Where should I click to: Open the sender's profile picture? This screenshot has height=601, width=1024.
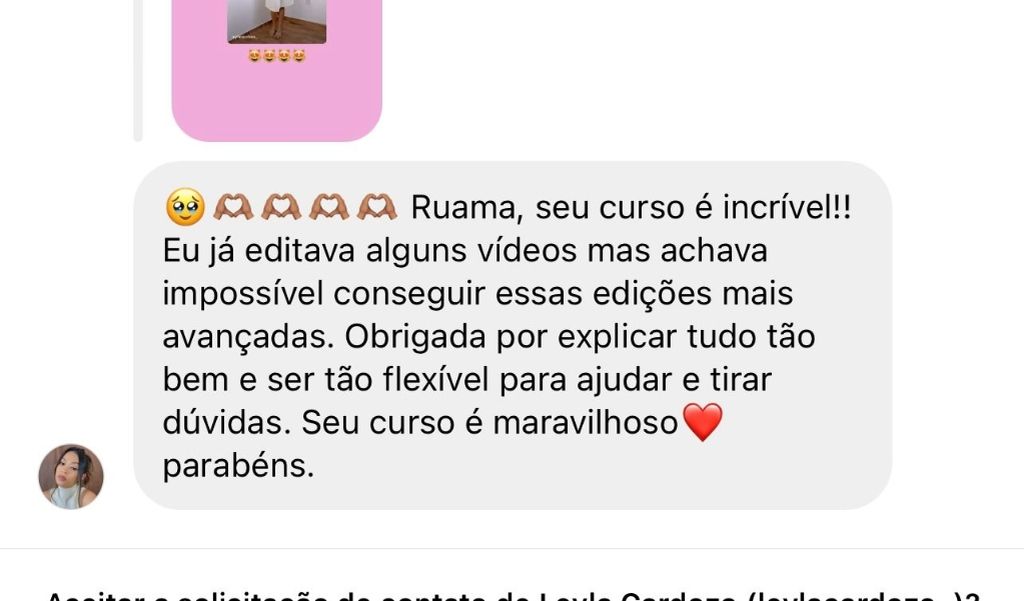[71, 477]
